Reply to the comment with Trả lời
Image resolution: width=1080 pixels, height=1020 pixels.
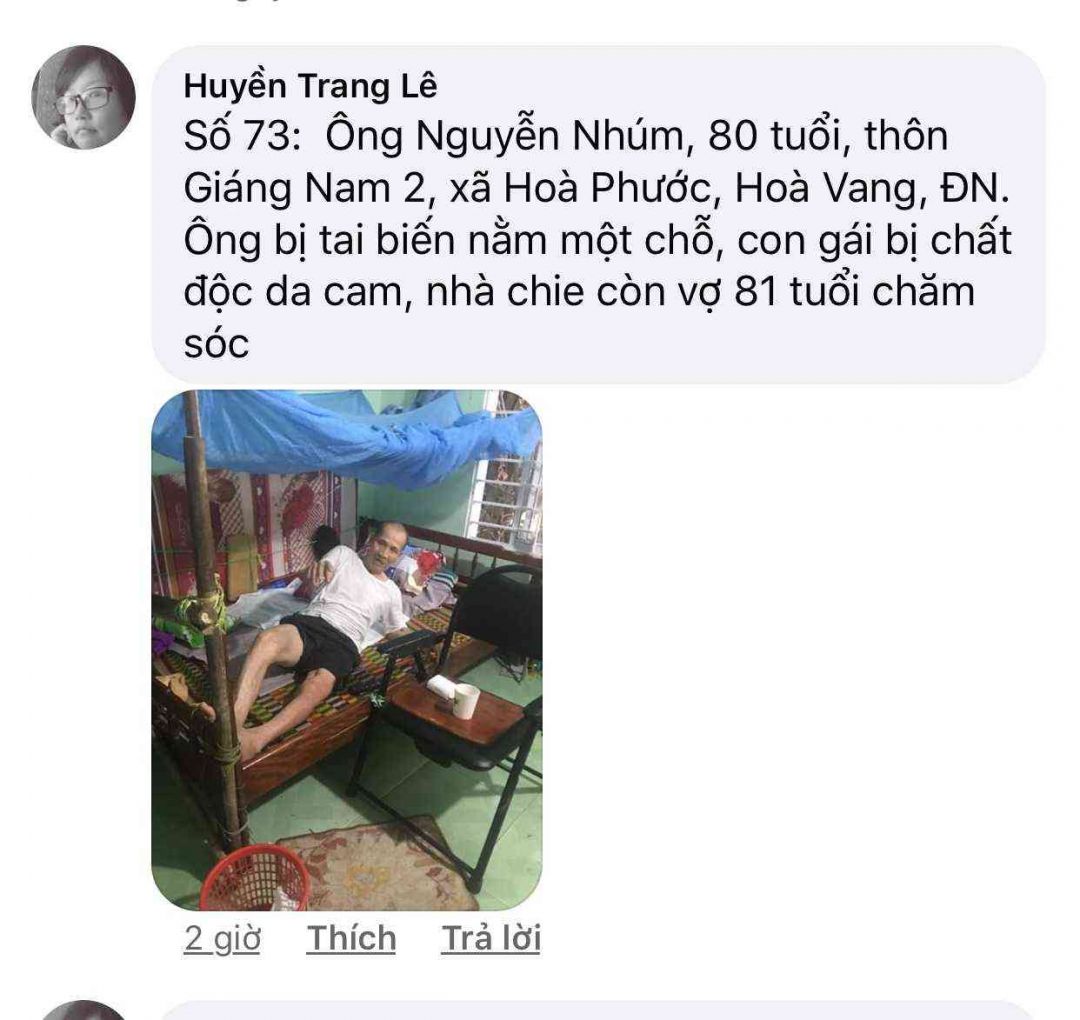(x=490, y=938)
